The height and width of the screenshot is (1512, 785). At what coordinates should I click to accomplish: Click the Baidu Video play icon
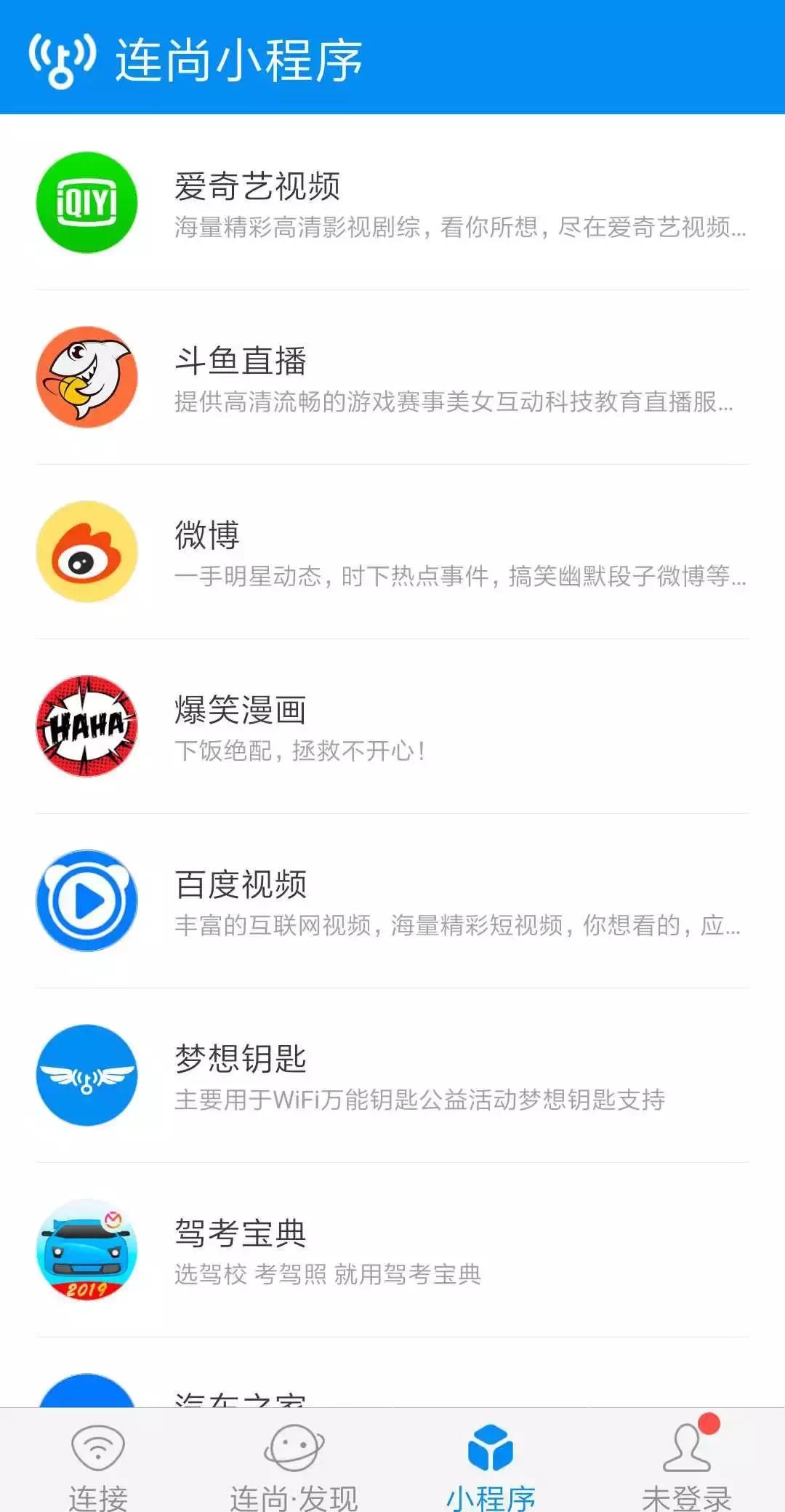tap(86, 900)
